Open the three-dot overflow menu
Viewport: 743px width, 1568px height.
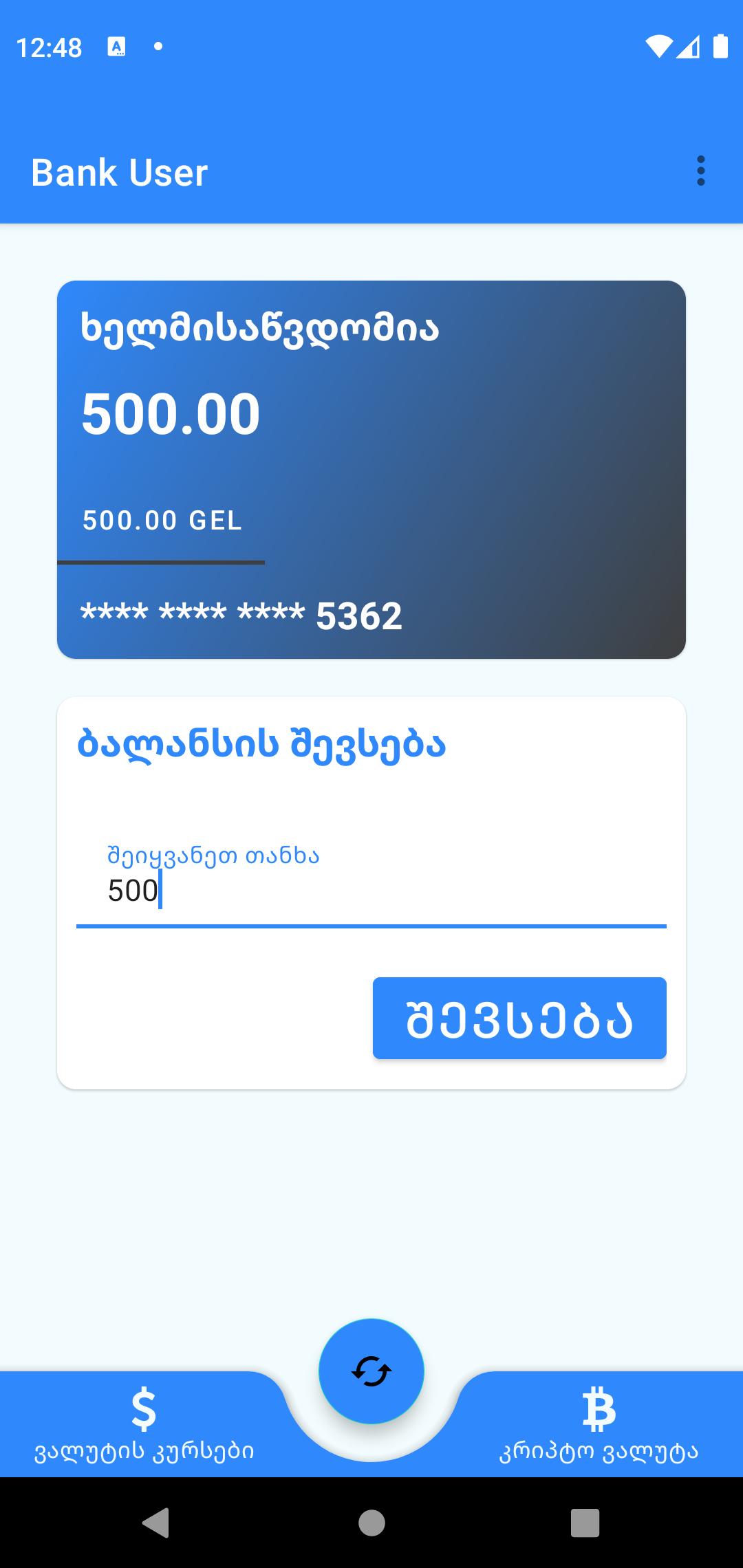tap(701, 172)
